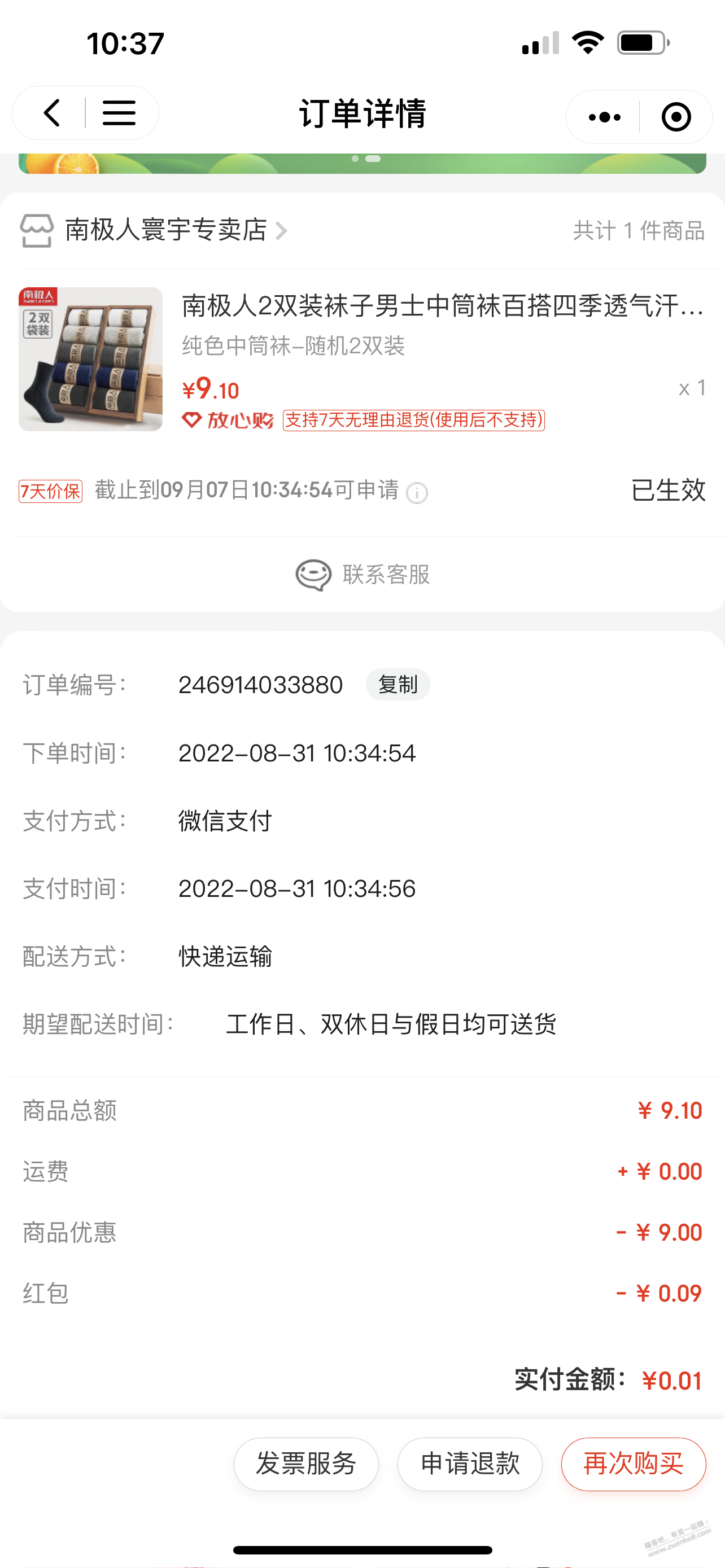This screenshot has width=725, height=1568.
Task: Open the mini program more options menu
Action: pos(604,117)
